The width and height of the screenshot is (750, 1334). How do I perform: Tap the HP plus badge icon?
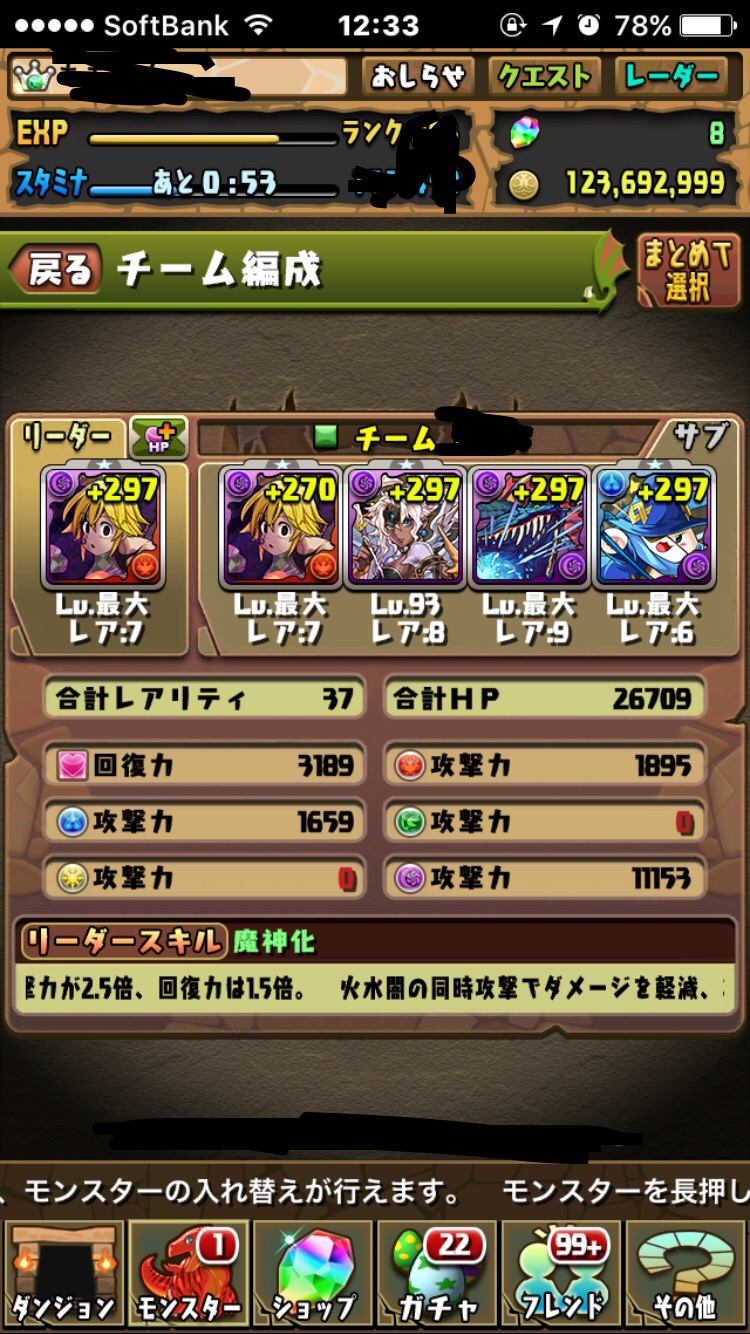158,438
